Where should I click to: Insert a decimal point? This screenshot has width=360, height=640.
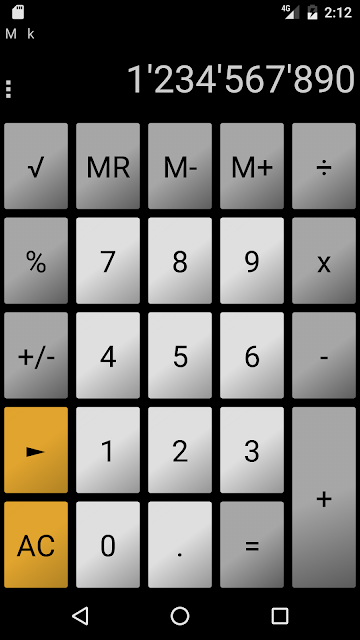click(x=180, y=544)
